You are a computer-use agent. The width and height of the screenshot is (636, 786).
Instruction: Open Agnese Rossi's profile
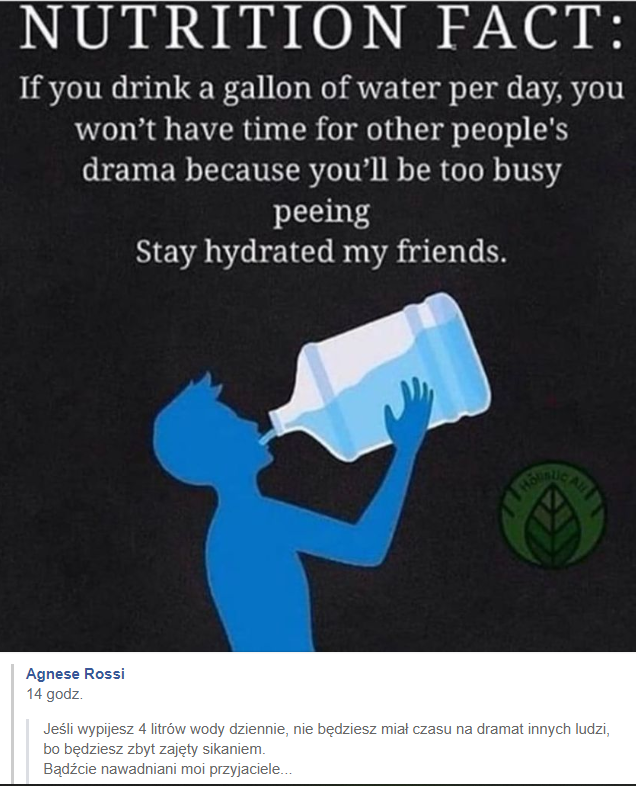click(x=75, y=674)
